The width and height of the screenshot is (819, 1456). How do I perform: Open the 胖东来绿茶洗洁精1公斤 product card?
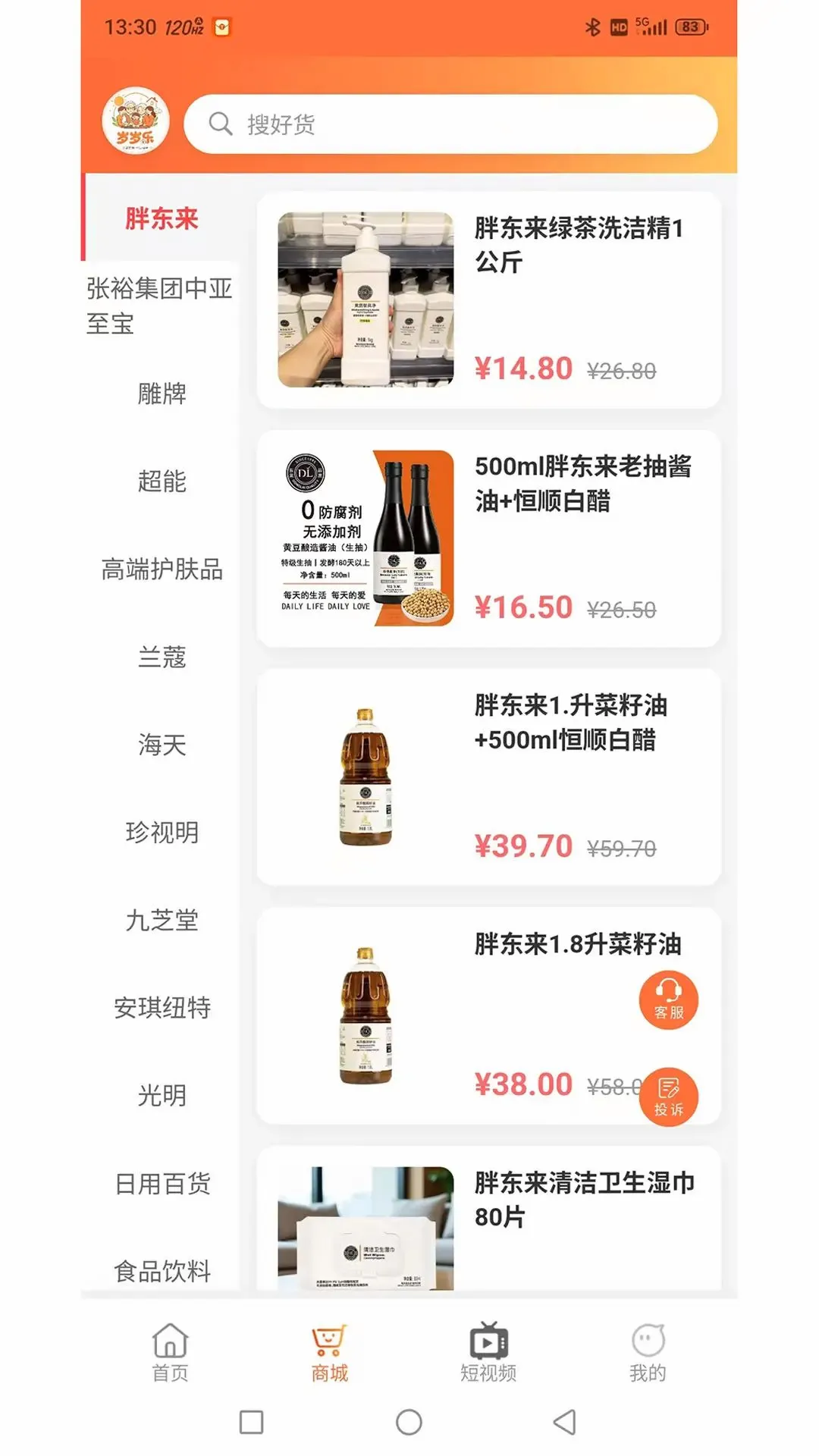tap(489, 300)
